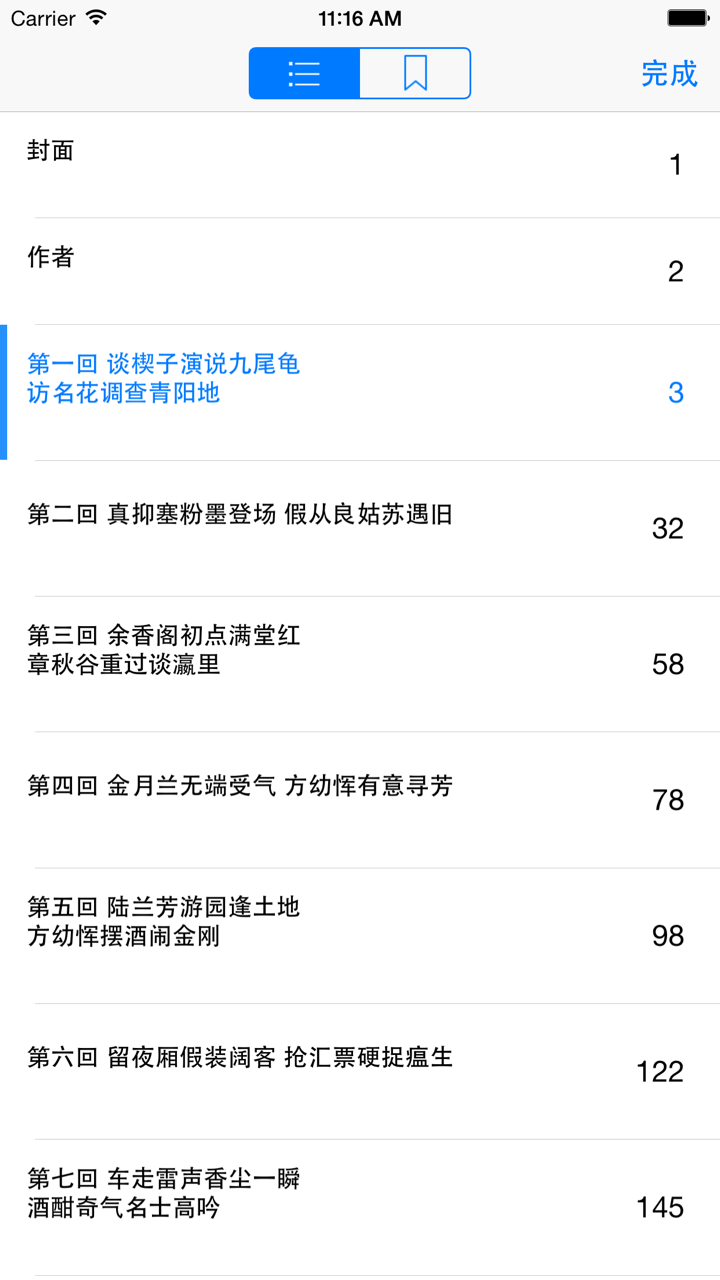Select the table of contents list icon
This screenshot has width=720, height=1280.
(x=305, y=72)
